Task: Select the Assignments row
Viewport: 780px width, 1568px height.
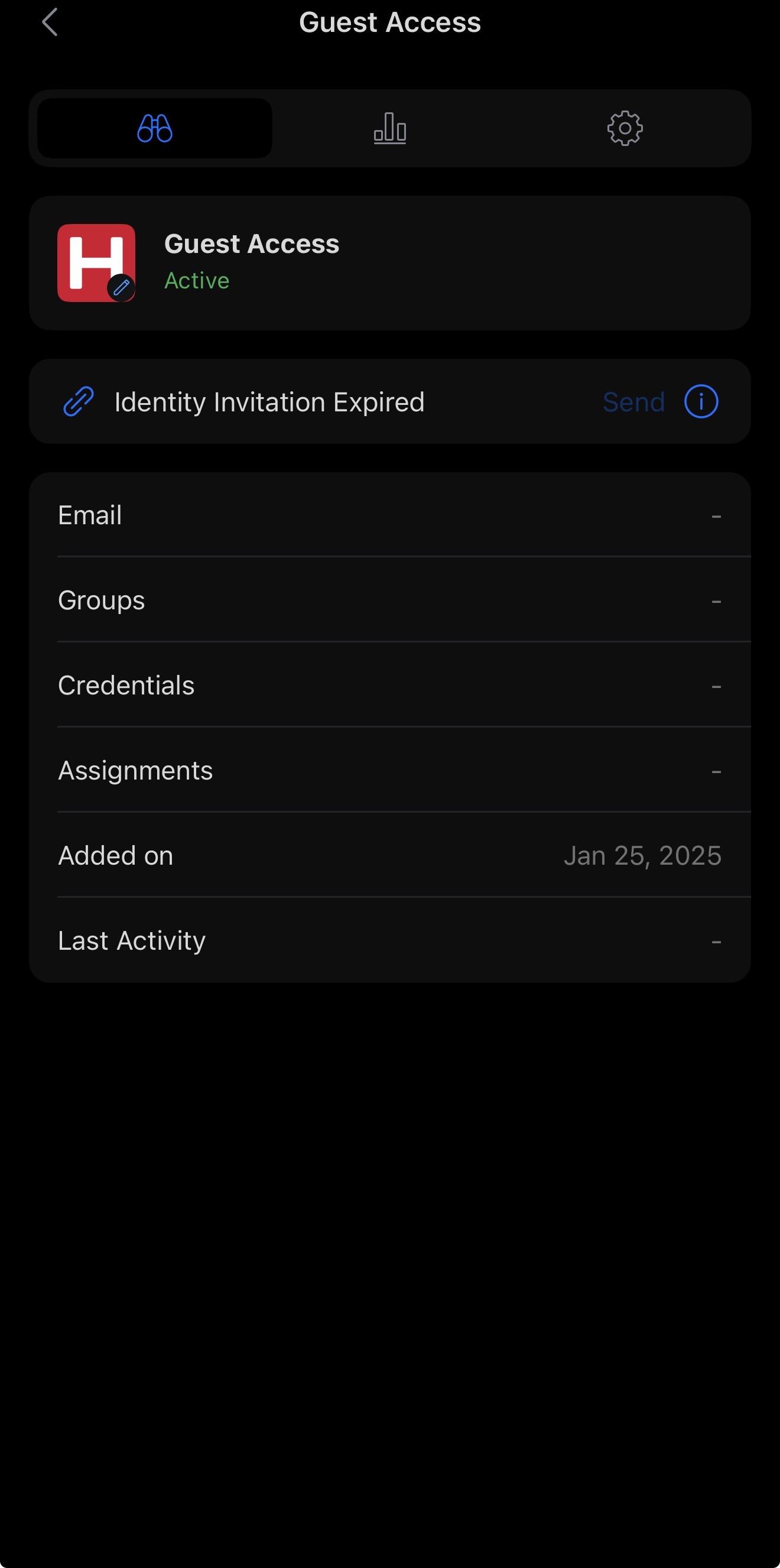Action: (x=390, y=770)
